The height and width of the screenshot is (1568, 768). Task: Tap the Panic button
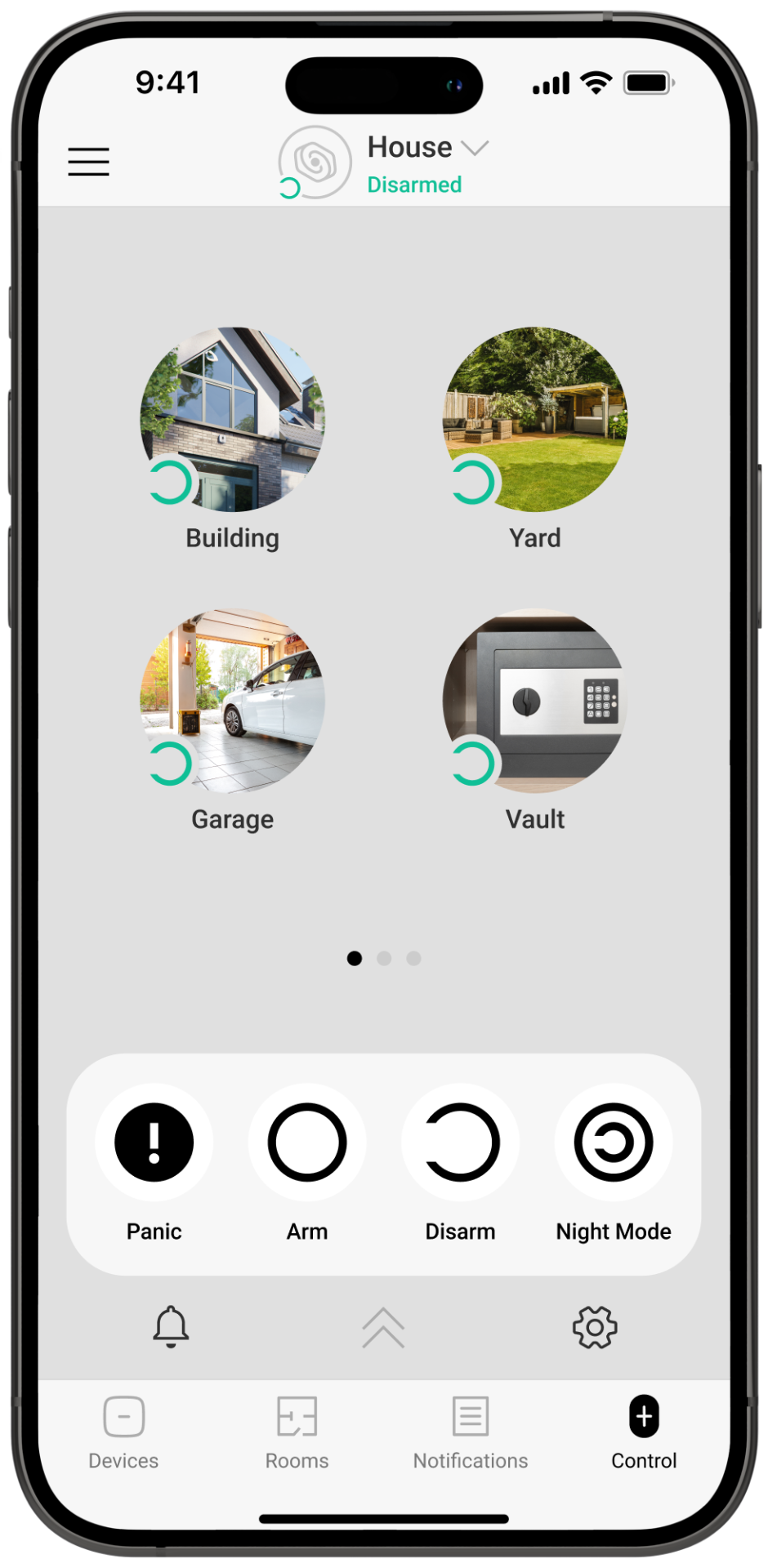154,1142
